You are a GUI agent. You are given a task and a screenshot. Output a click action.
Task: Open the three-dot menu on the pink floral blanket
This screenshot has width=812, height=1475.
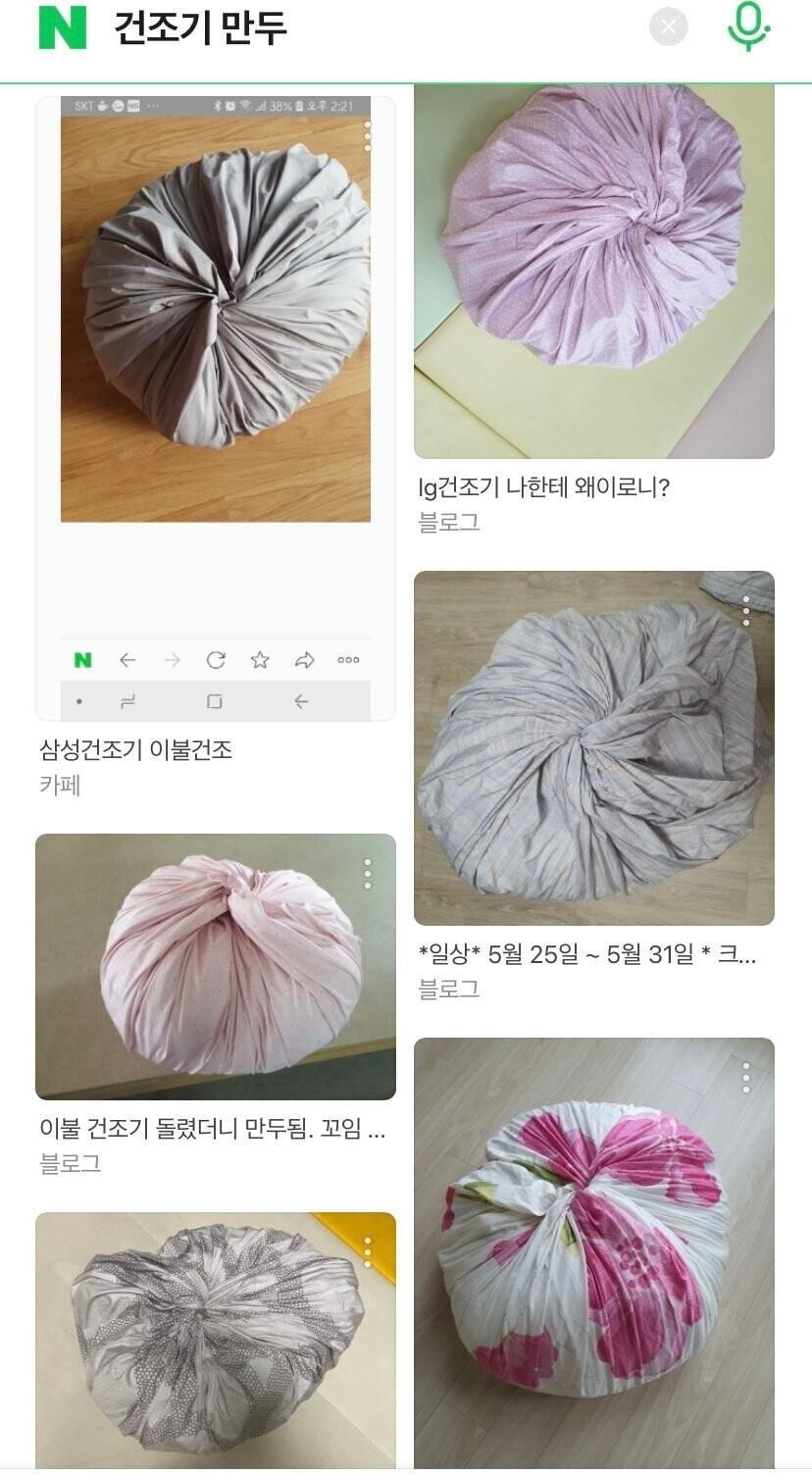pyautogui.click(x=747, y=1078)
